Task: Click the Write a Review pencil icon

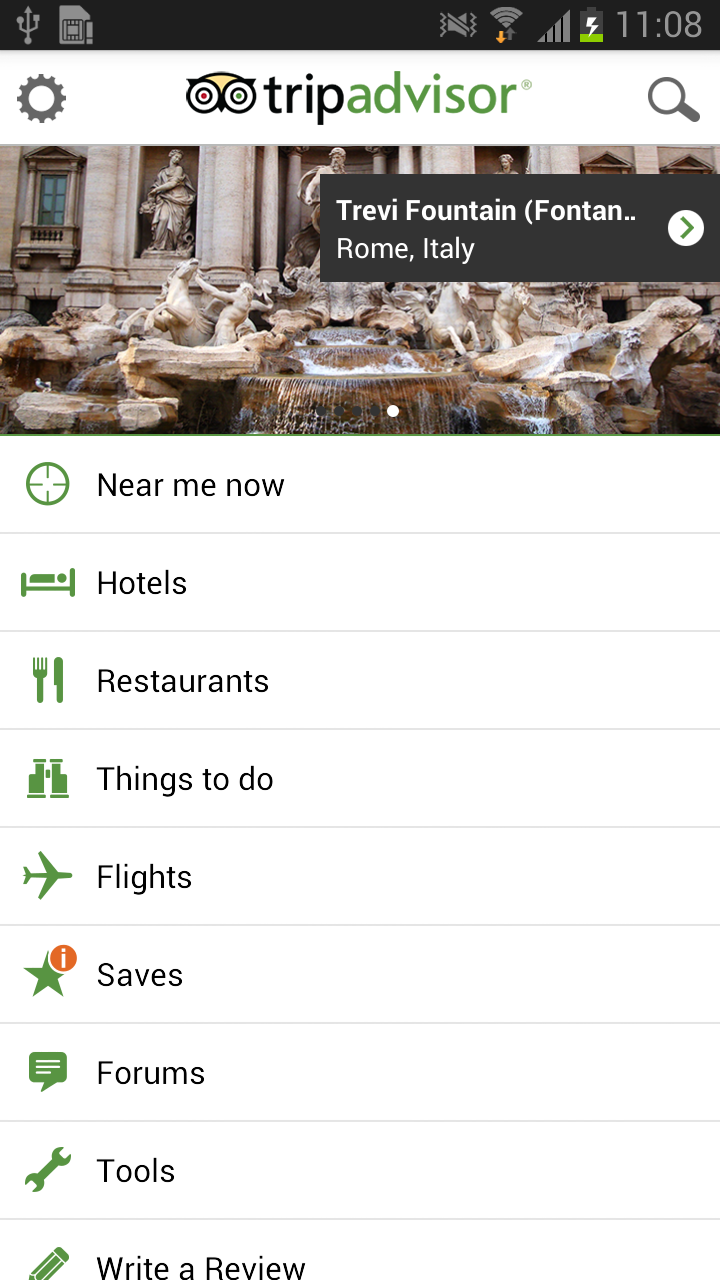Action: pyautogui.click(x=47, y=1264)
